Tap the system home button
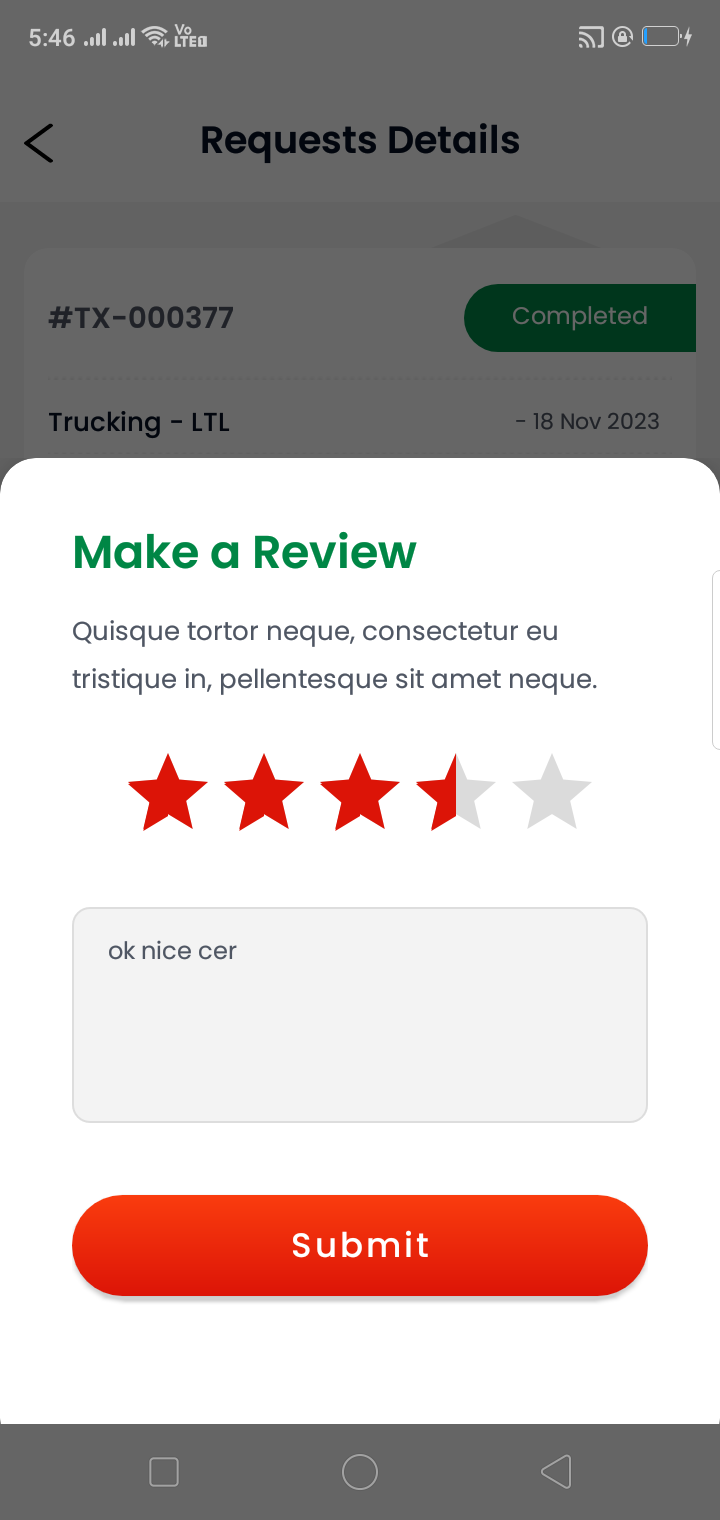Image resolution: width=720 pixels, height=1520 pixels. pos(360,1472)
